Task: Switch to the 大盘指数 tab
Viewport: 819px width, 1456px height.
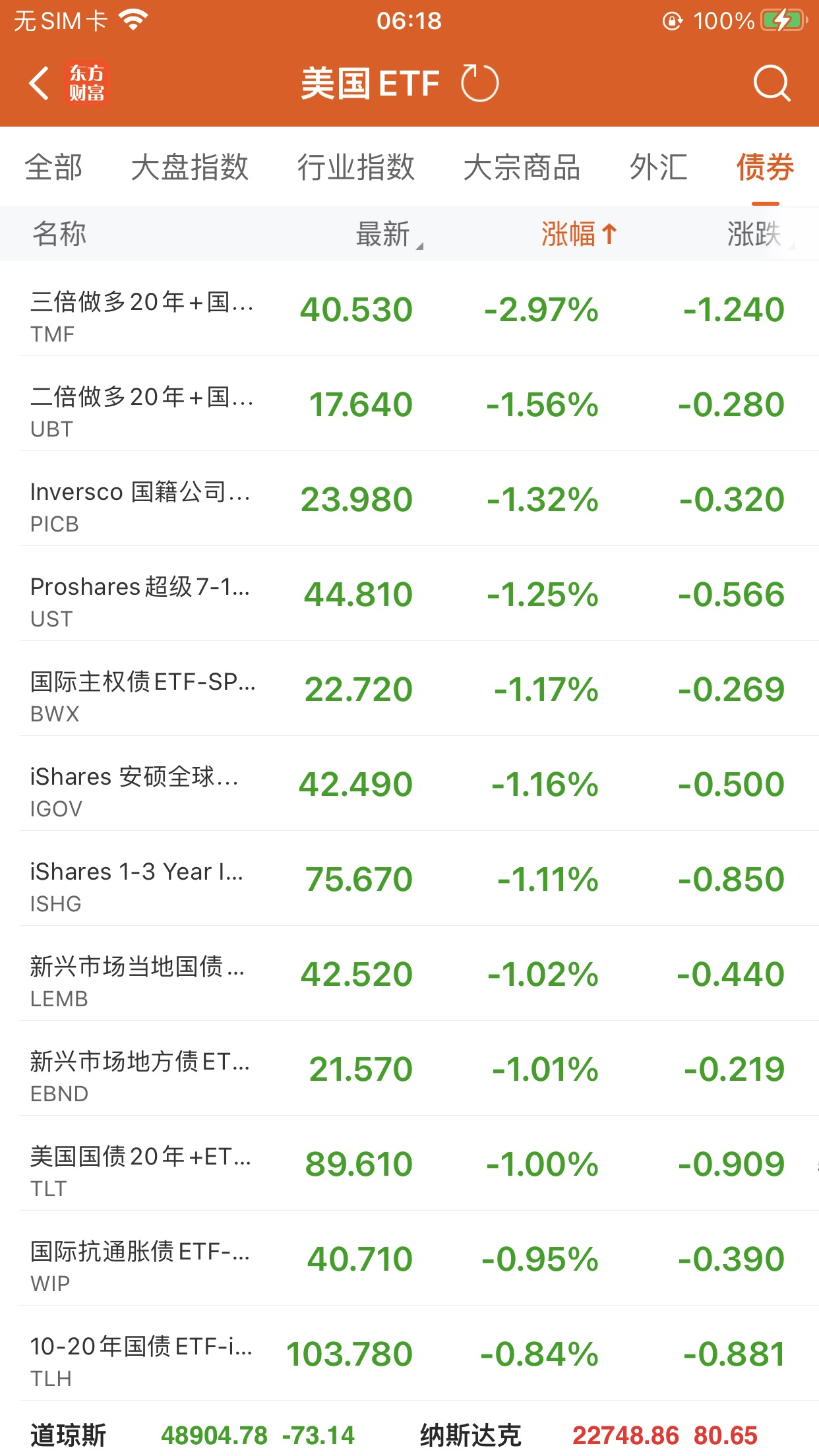Action: pyautogui.click(x=190, y=167)
